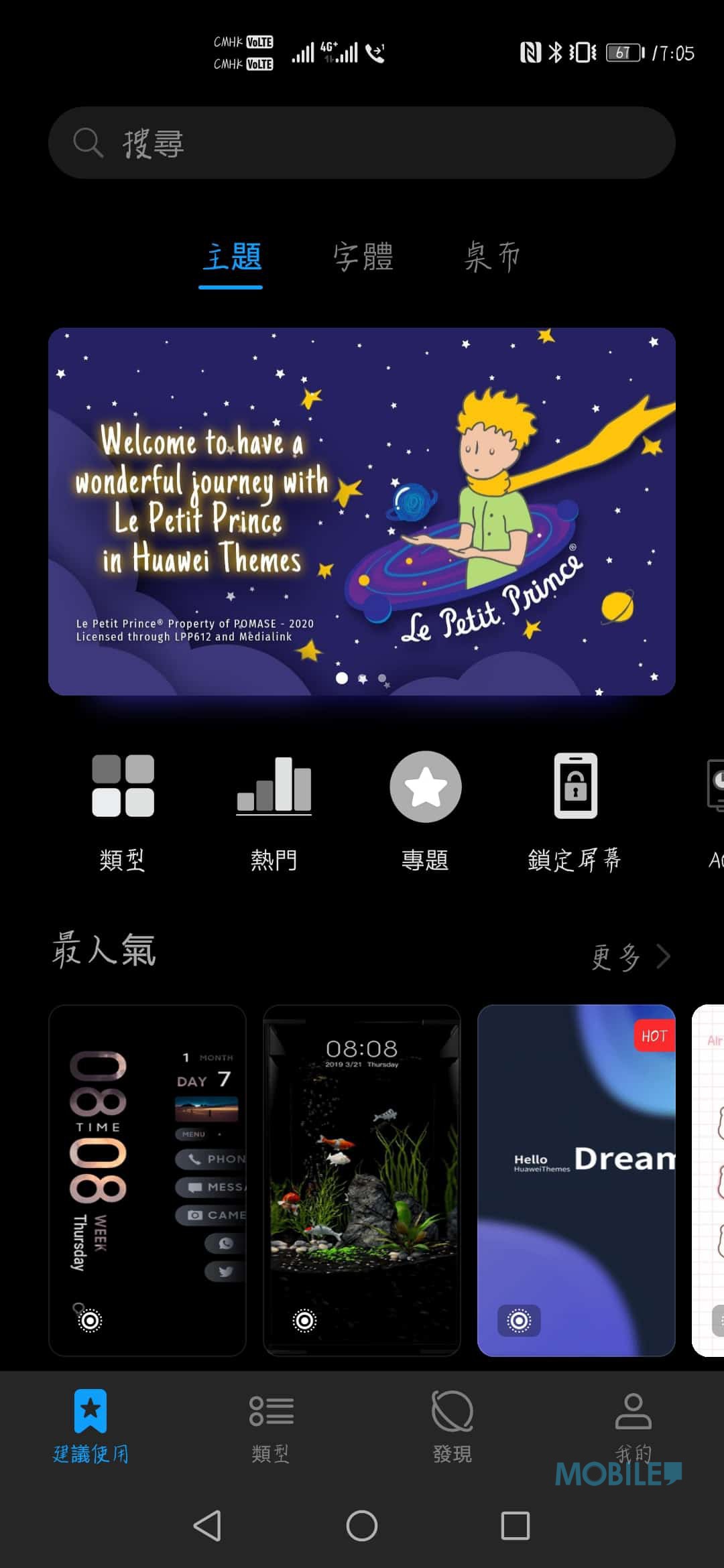Open the 類型 category shortcut
The height and width of the screenshot is (1568, 724).
point(123,812)
